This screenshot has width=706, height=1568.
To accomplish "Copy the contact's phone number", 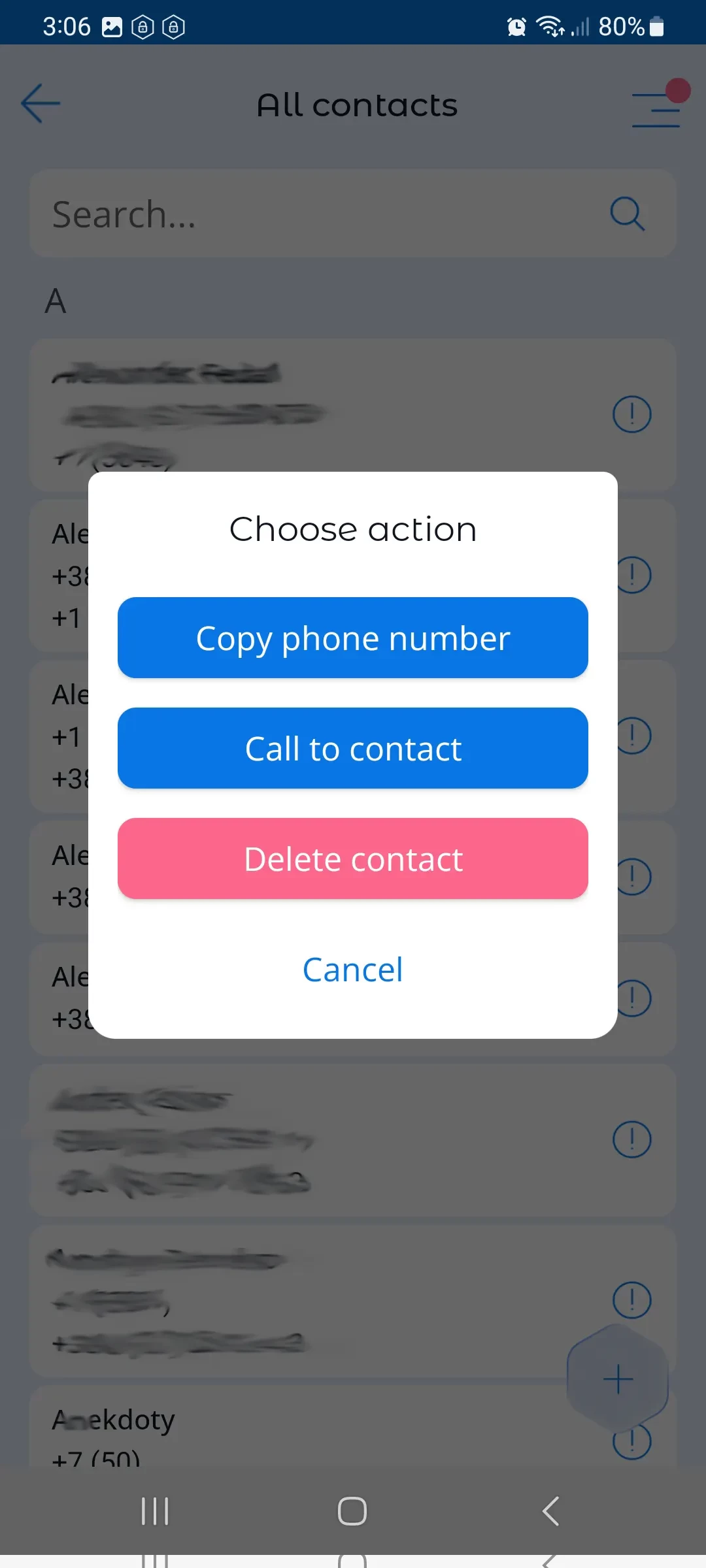I will coord(353,638).
